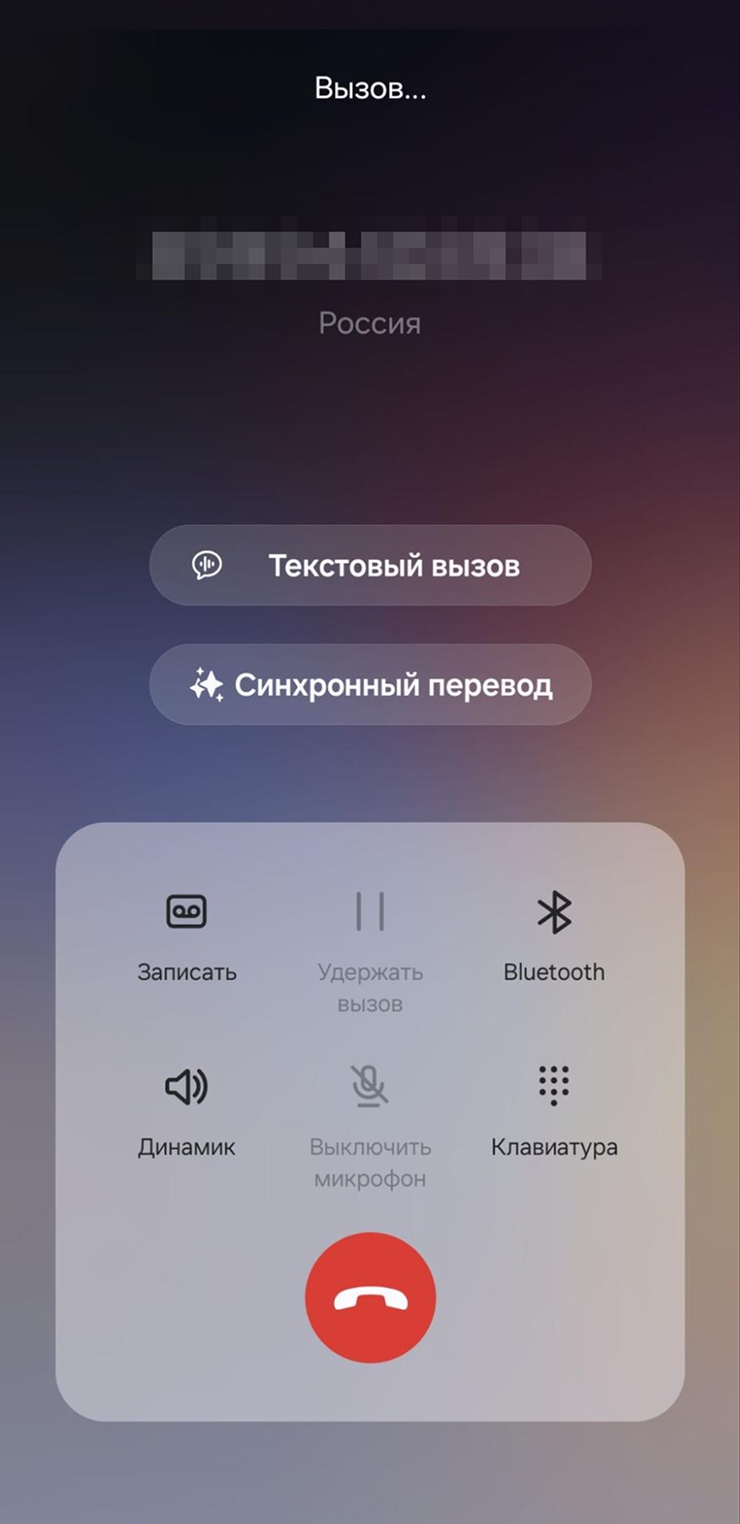This screenshot has width=740, height=1524.
Task: Enable live translation (Синхронный перевод)
Action: pyautogui.click(x=370, y=685)
